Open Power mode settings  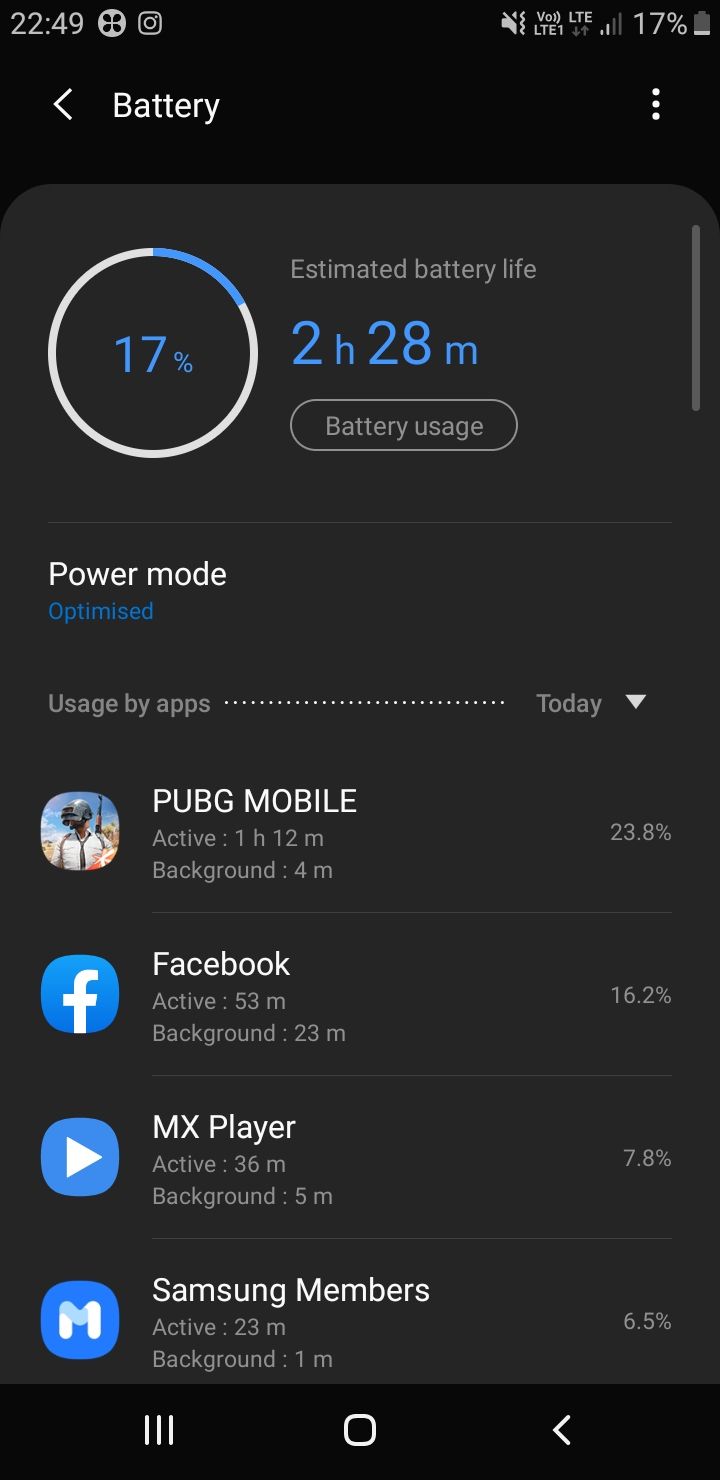tap(138, 590)
